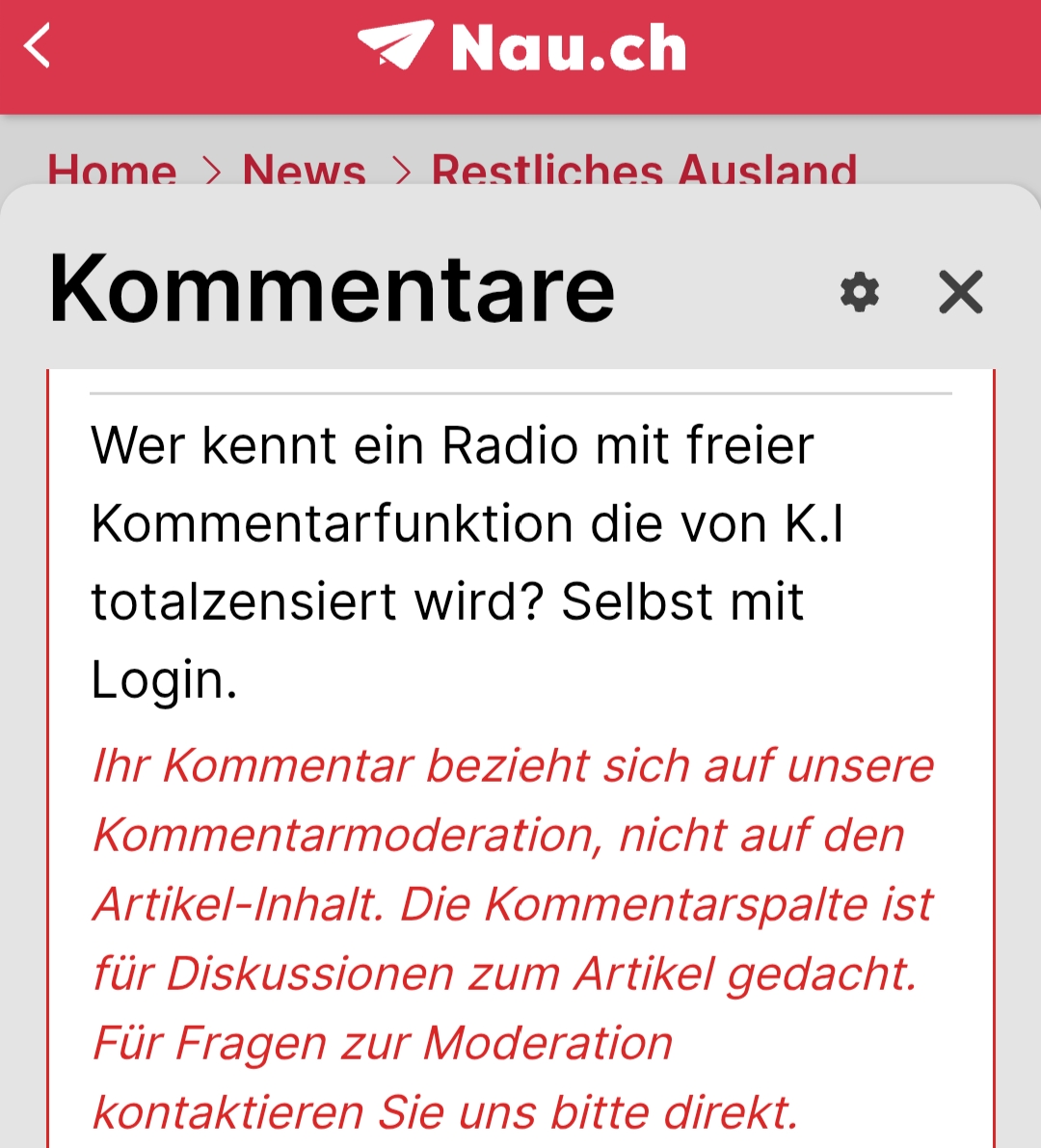Viewport: 1041px width, 1148px height.
Task: Go to the News breadcrumb
Action: point(304,170)
